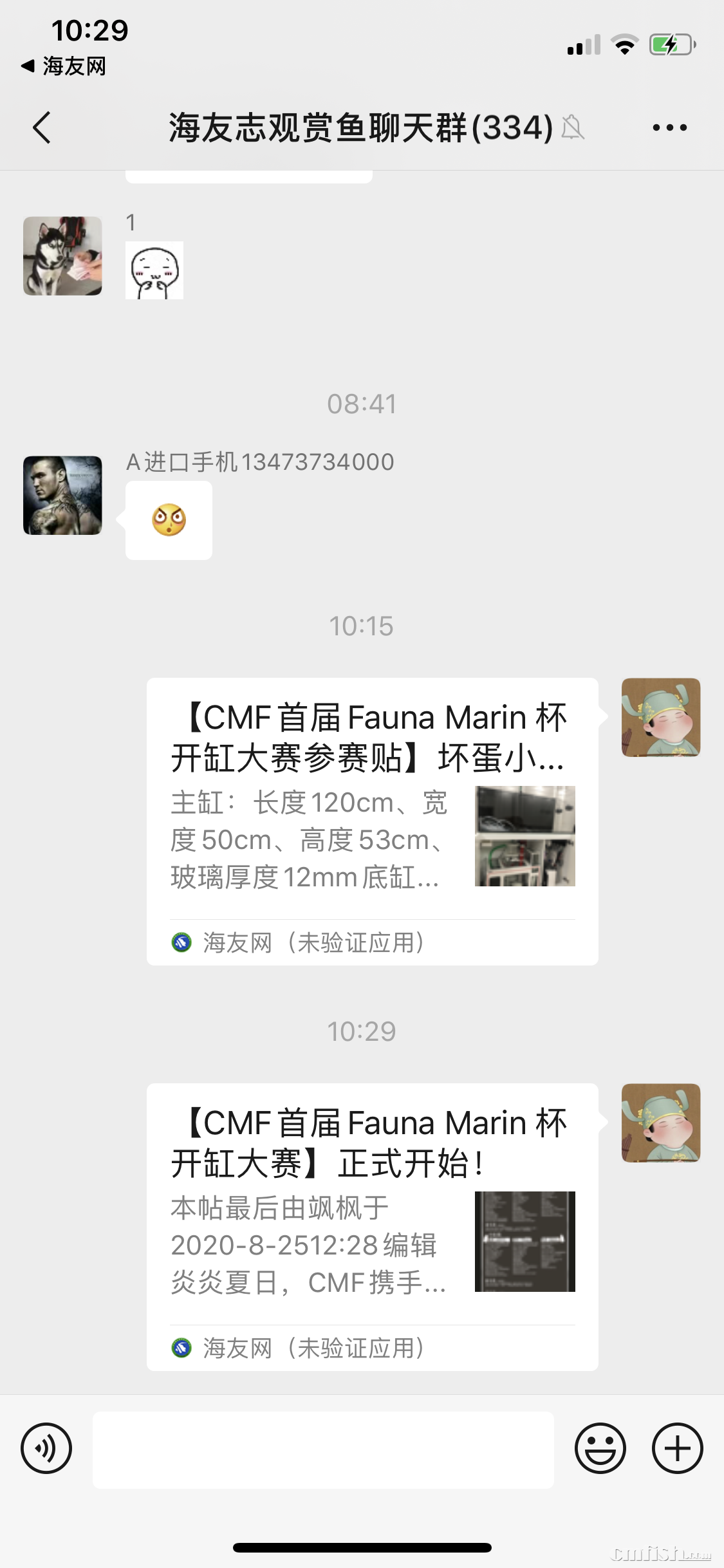The image size is (724, 1568).
Task: Open the emoji sticker panel
Action: [x=600, y=1449]
